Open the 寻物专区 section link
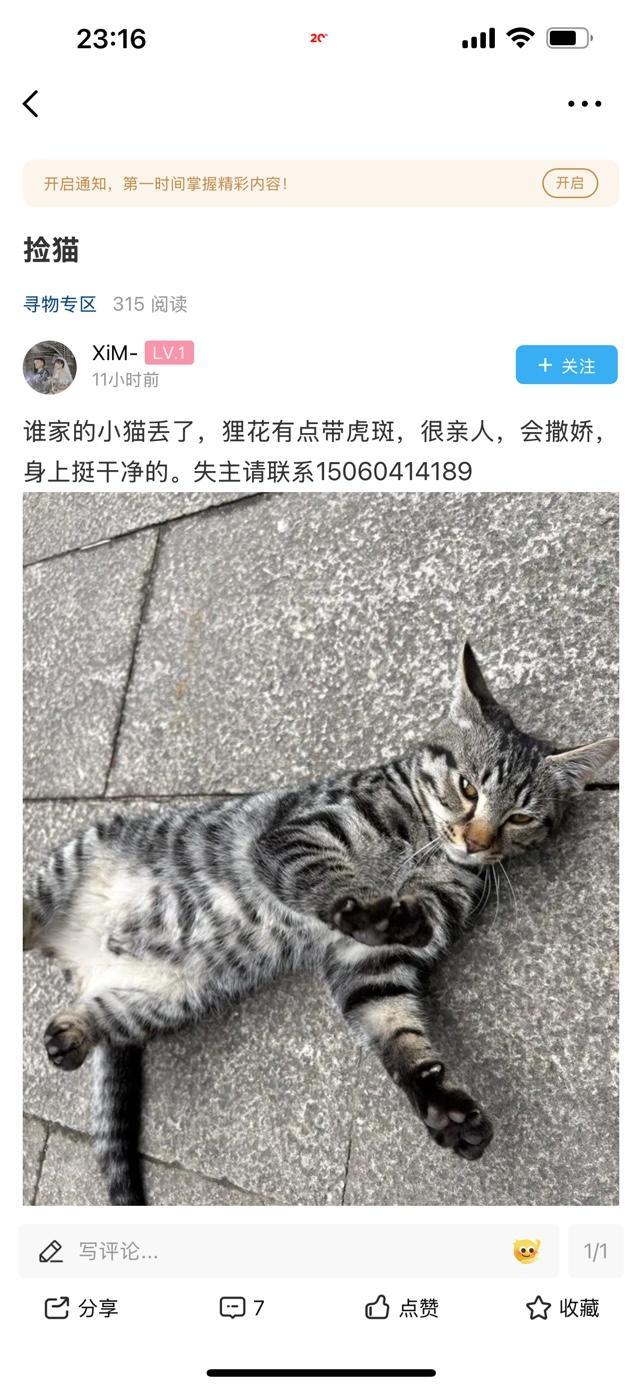642x1389 pixels. (60, 304)
